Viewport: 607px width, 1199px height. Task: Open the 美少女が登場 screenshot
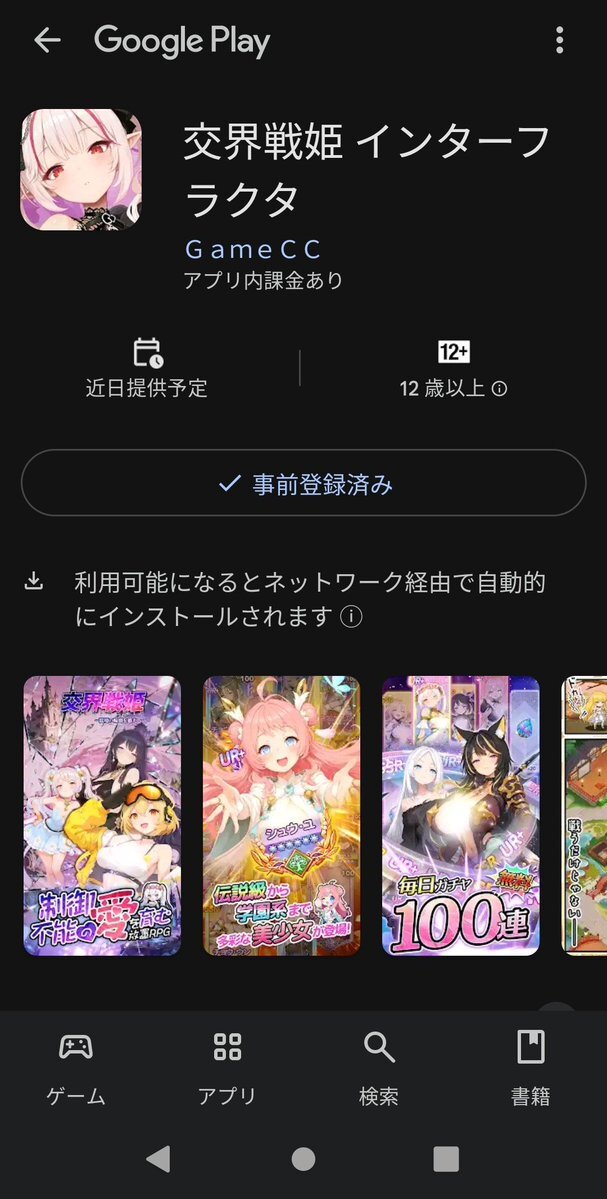282,816
